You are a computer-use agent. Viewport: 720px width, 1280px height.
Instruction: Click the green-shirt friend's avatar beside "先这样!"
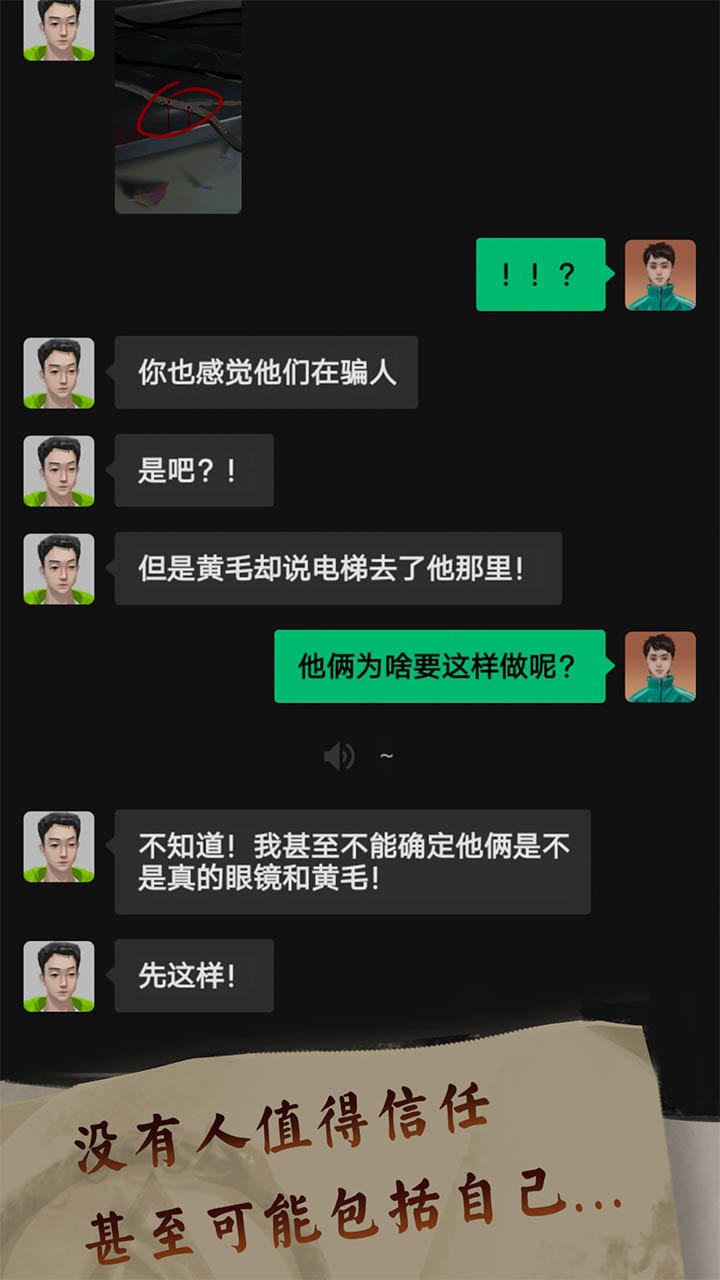click(58, 977)
